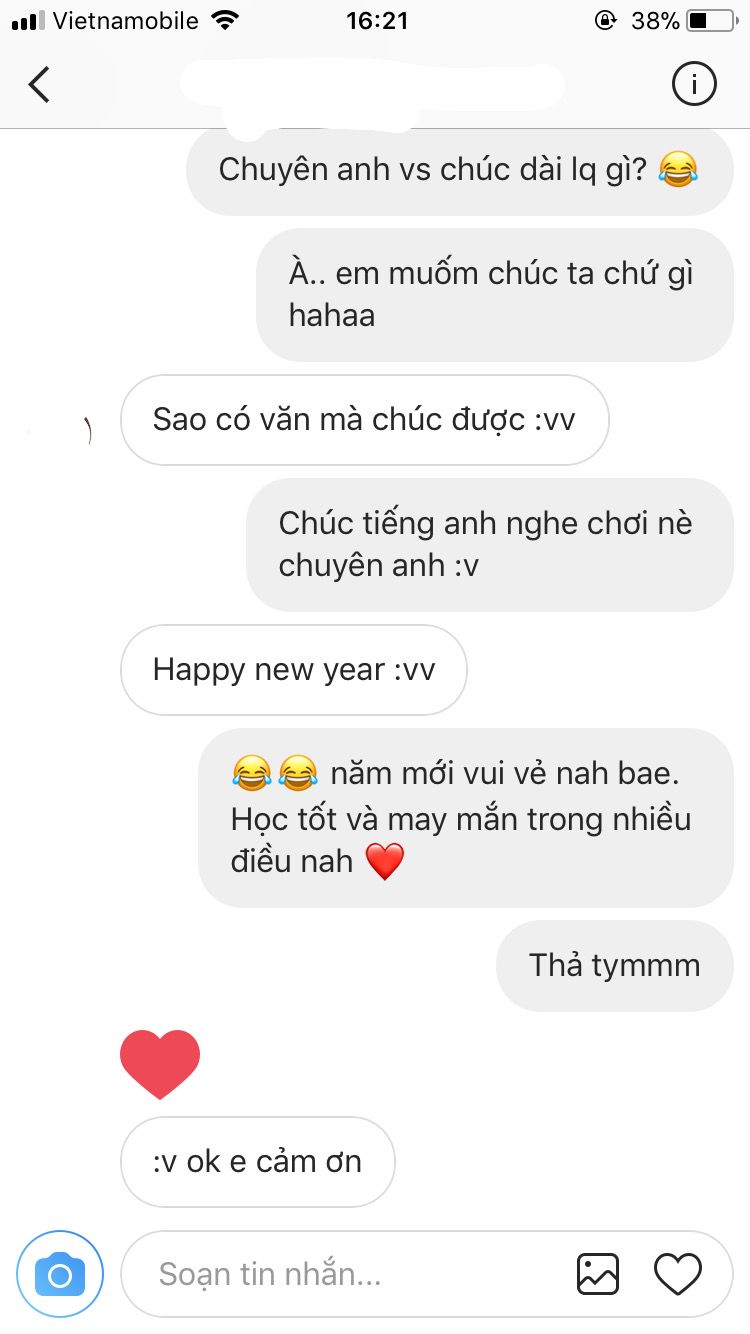Go back using the top-left arrow
This screenshot has width=750, height=1334.
39,85
